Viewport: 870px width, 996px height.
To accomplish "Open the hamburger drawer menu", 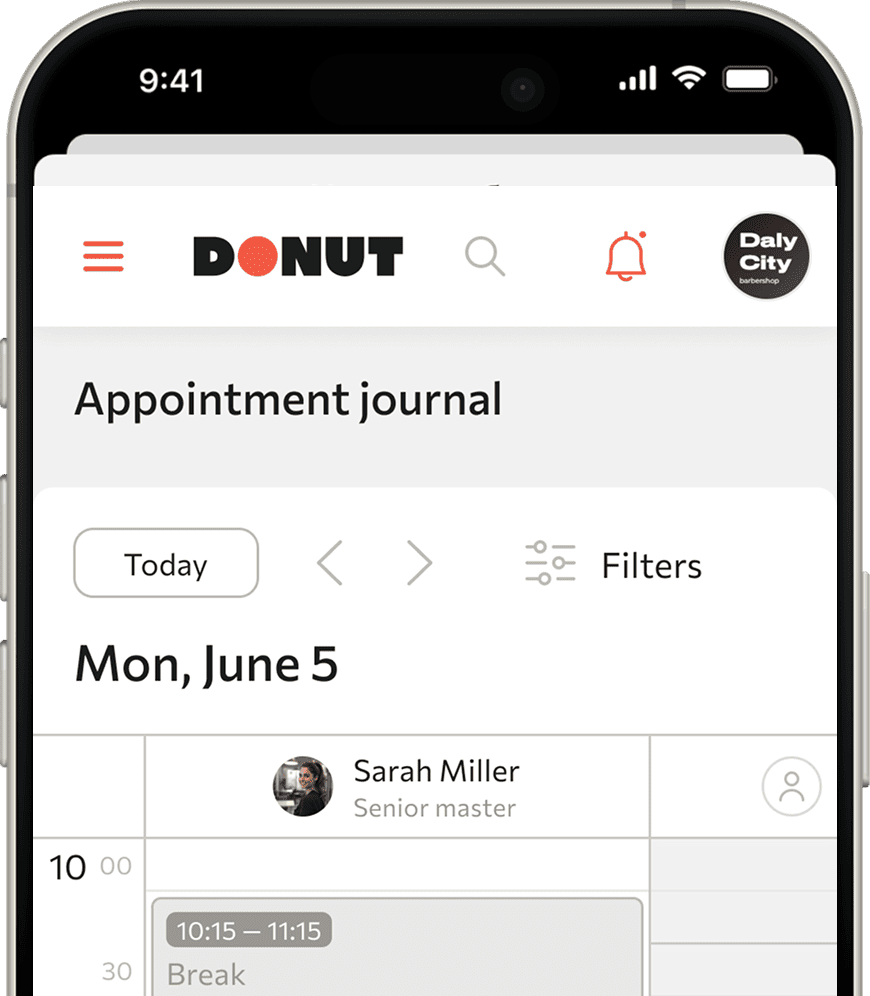I will tap(103, 257).
